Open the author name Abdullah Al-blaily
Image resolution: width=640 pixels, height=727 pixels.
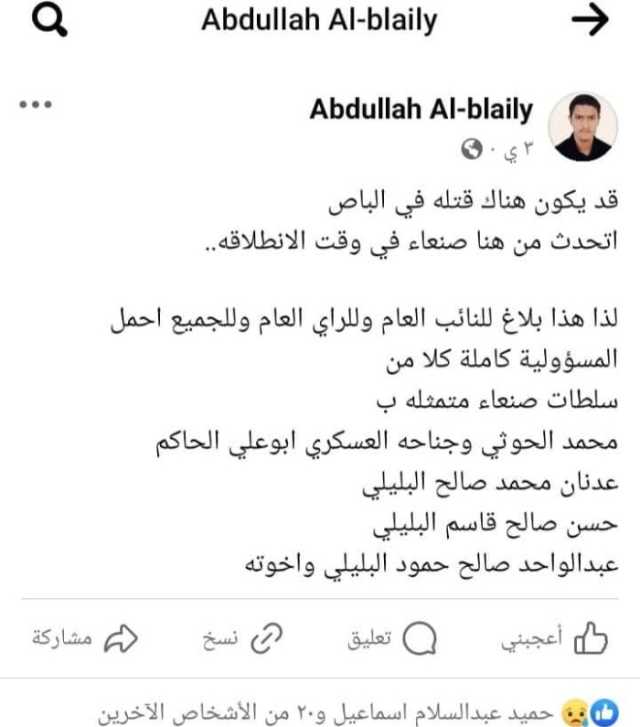[x=421, y=110]
